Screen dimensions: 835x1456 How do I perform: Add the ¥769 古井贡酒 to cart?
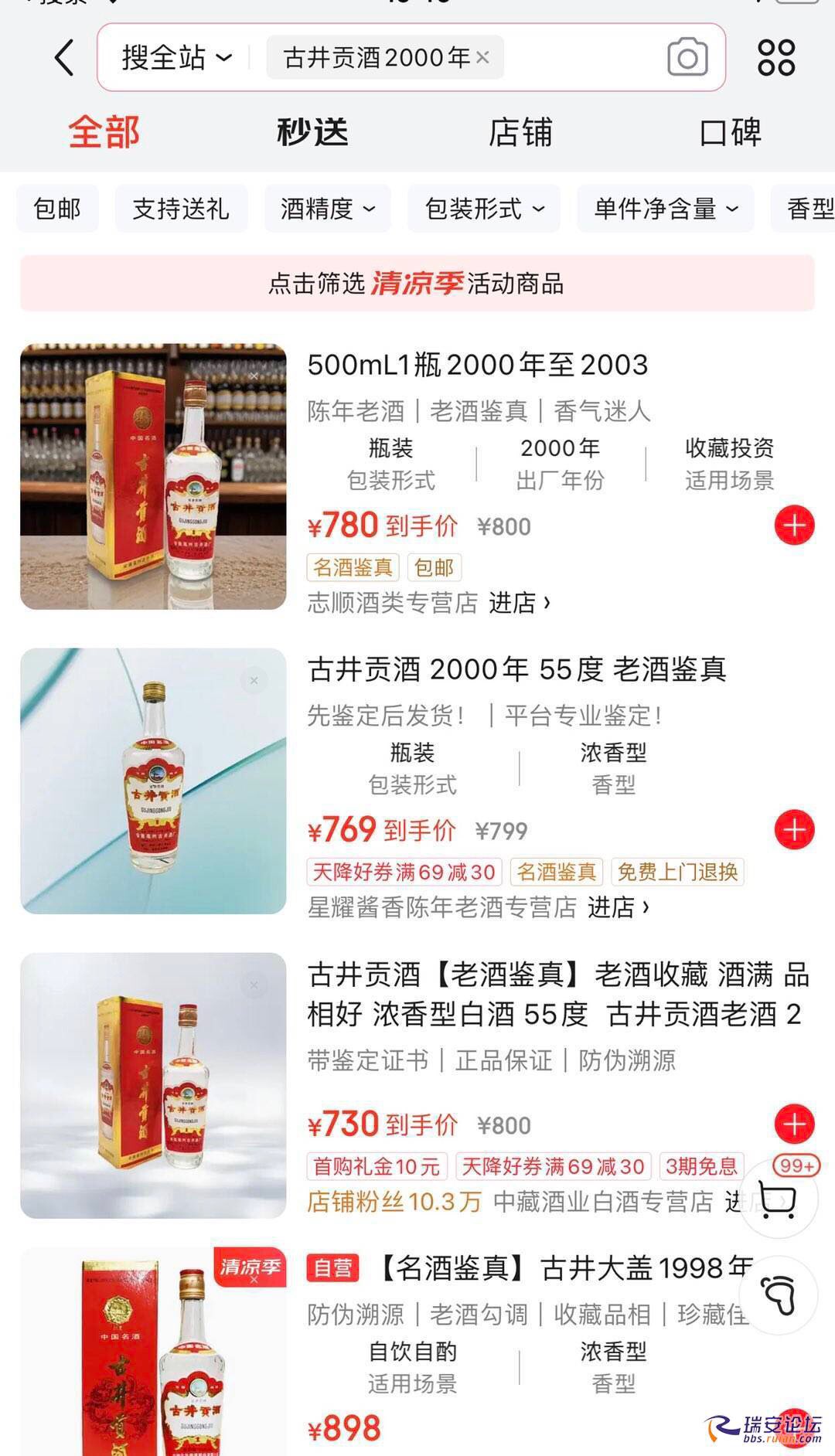tap(794, 830)
